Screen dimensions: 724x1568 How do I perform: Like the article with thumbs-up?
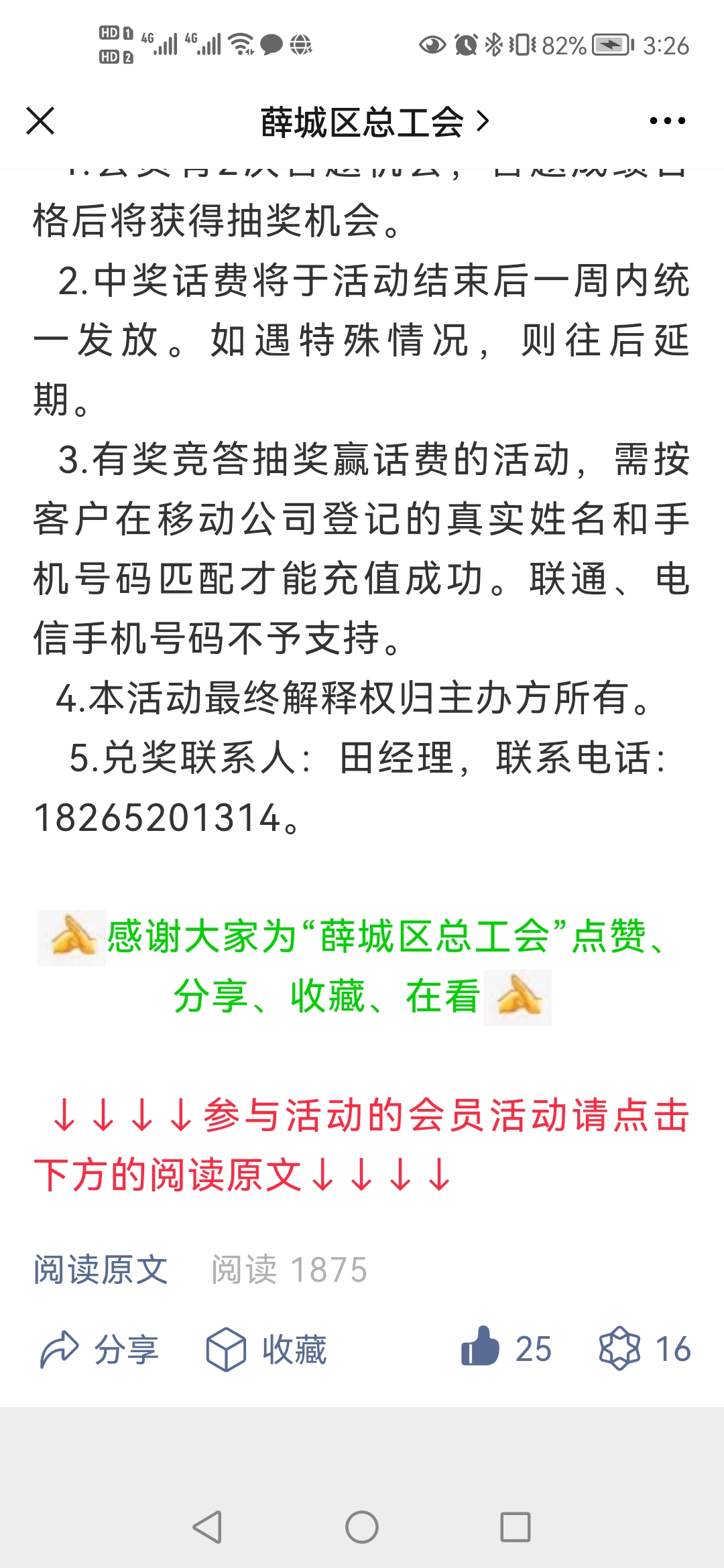506,1348
